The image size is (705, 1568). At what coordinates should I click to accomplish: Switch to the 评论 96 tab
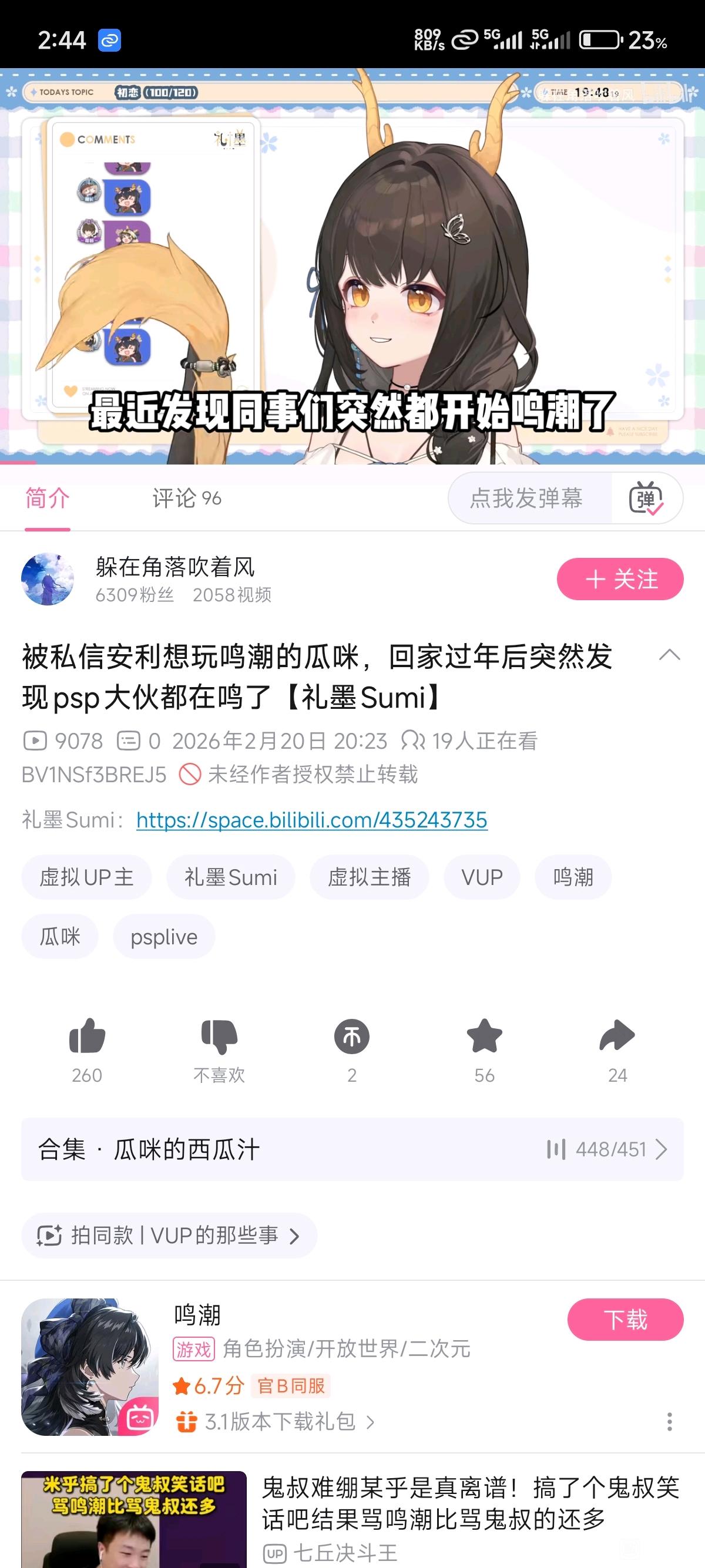[186, 499]
